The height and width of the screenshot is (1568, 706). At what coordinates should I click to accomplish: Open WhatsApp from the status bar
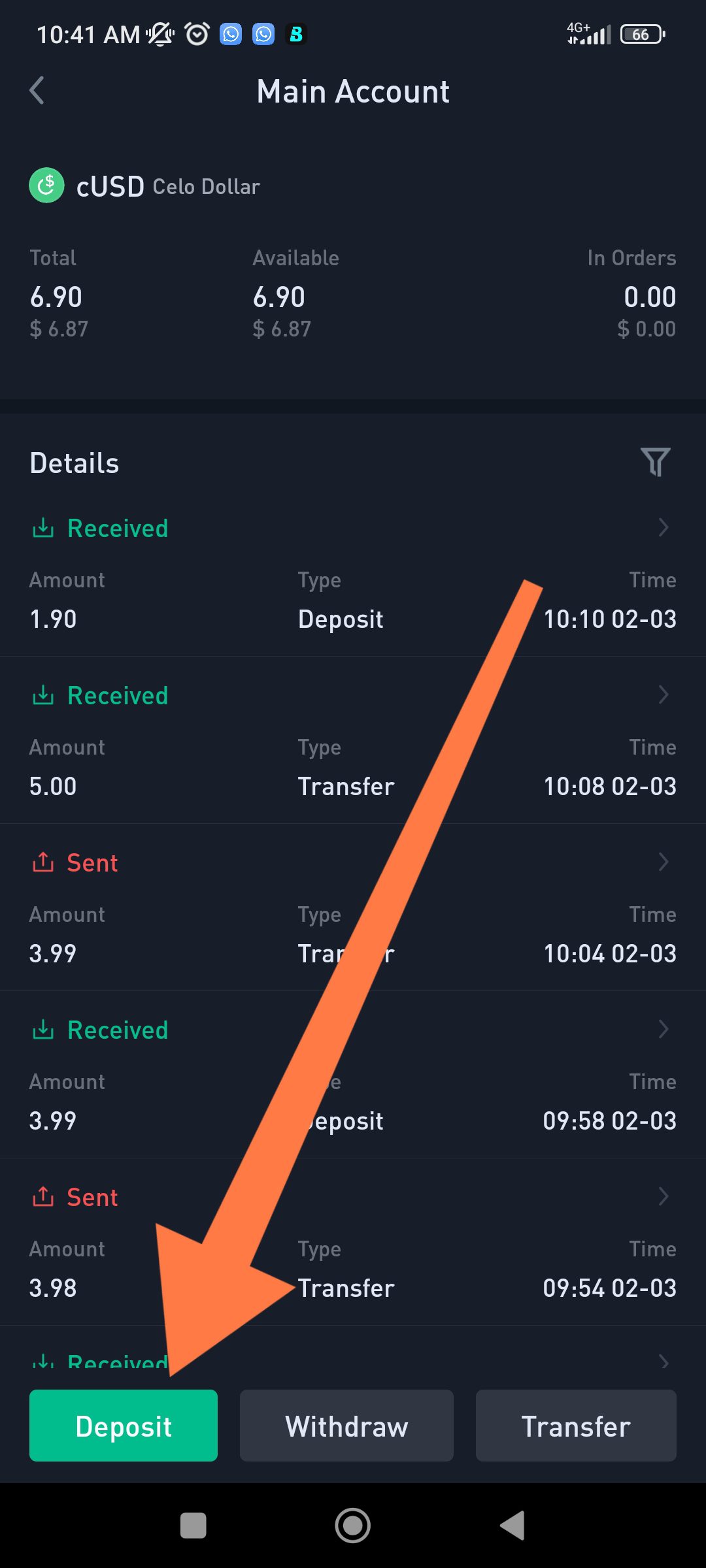tap(230, 34)
